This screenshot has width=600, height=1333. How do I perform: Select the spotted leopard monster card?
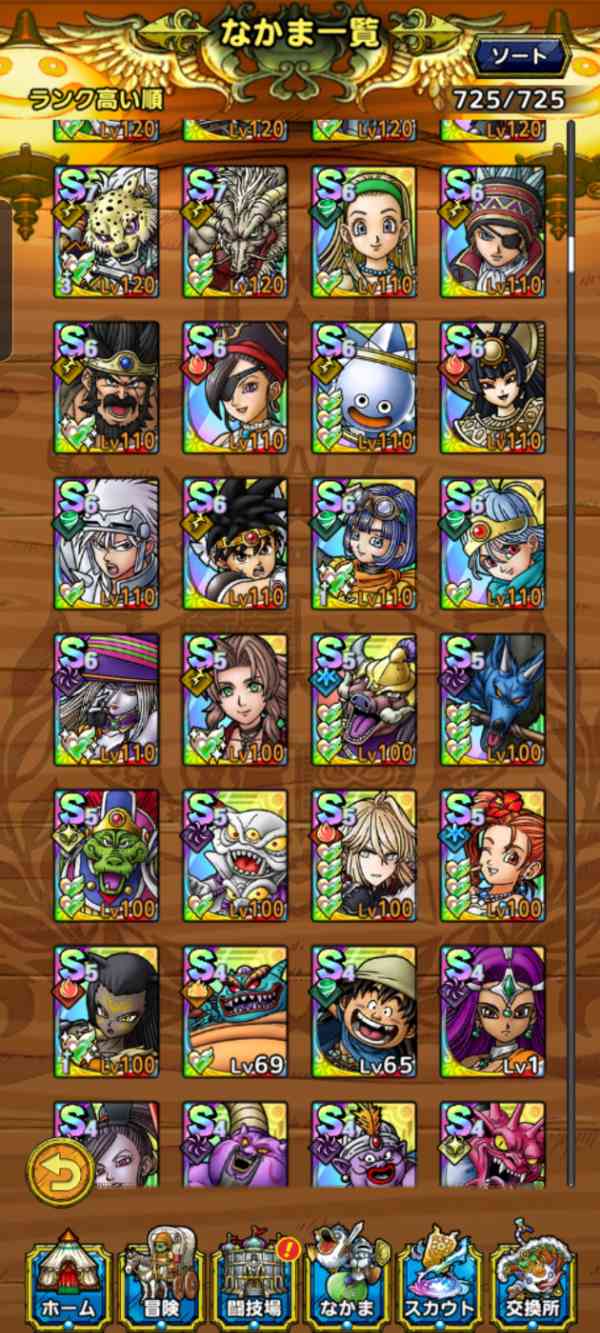(x=106, y=232)
